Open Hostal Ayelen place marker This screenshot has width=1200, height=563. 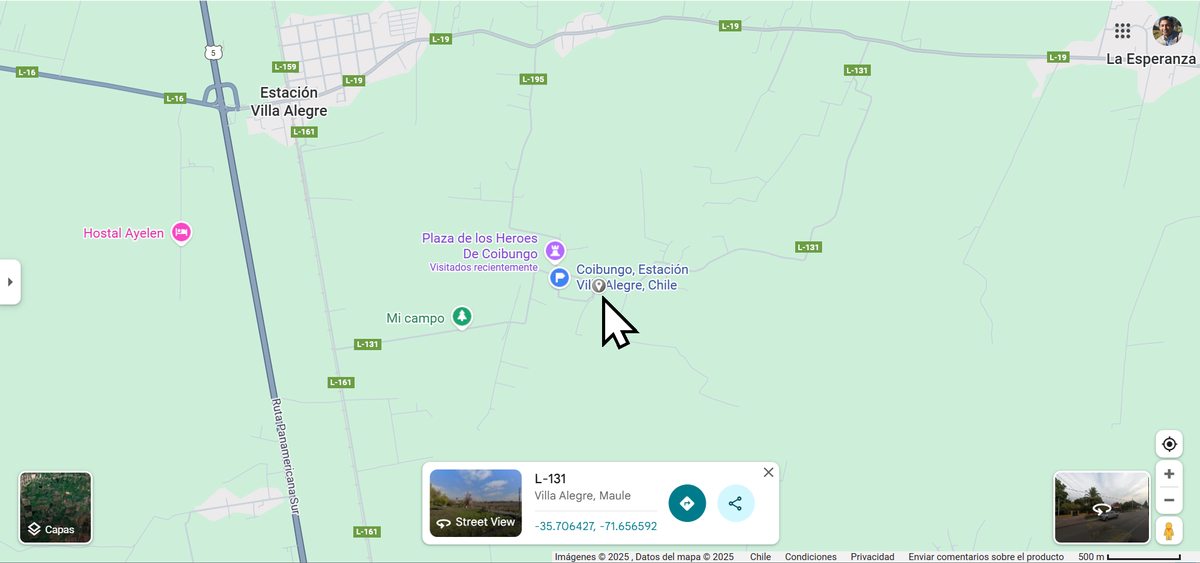click(x=181, y=233)
